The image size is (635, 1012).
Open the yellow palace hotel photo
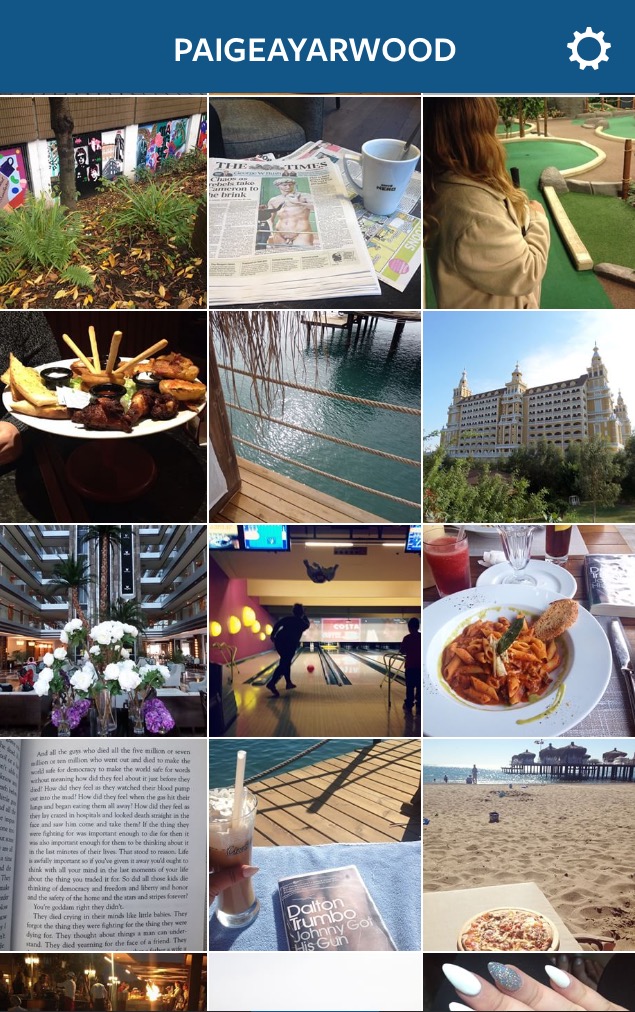tap(528, 416)
